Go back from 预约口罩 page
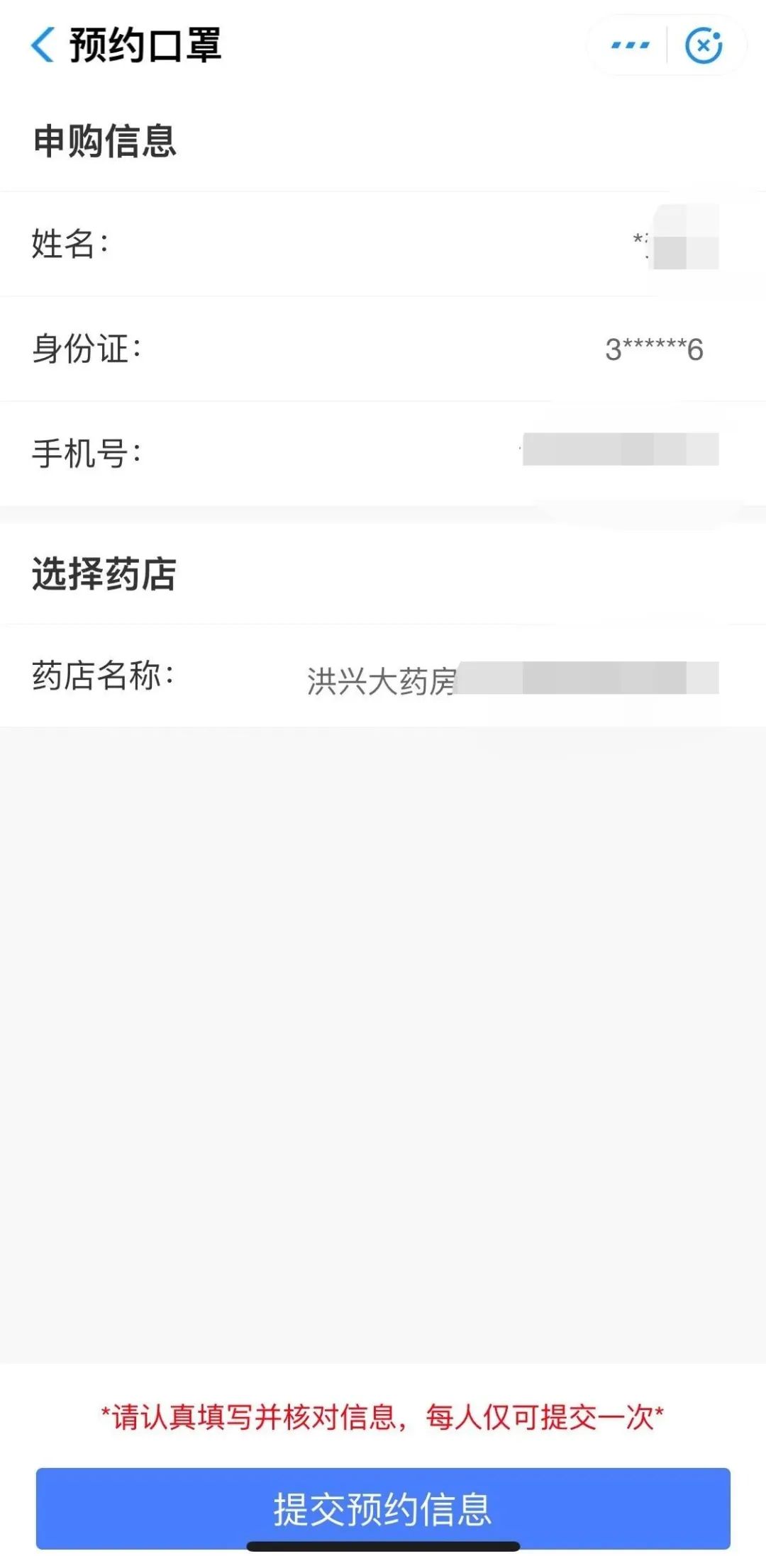 click(x=43, y=45)
